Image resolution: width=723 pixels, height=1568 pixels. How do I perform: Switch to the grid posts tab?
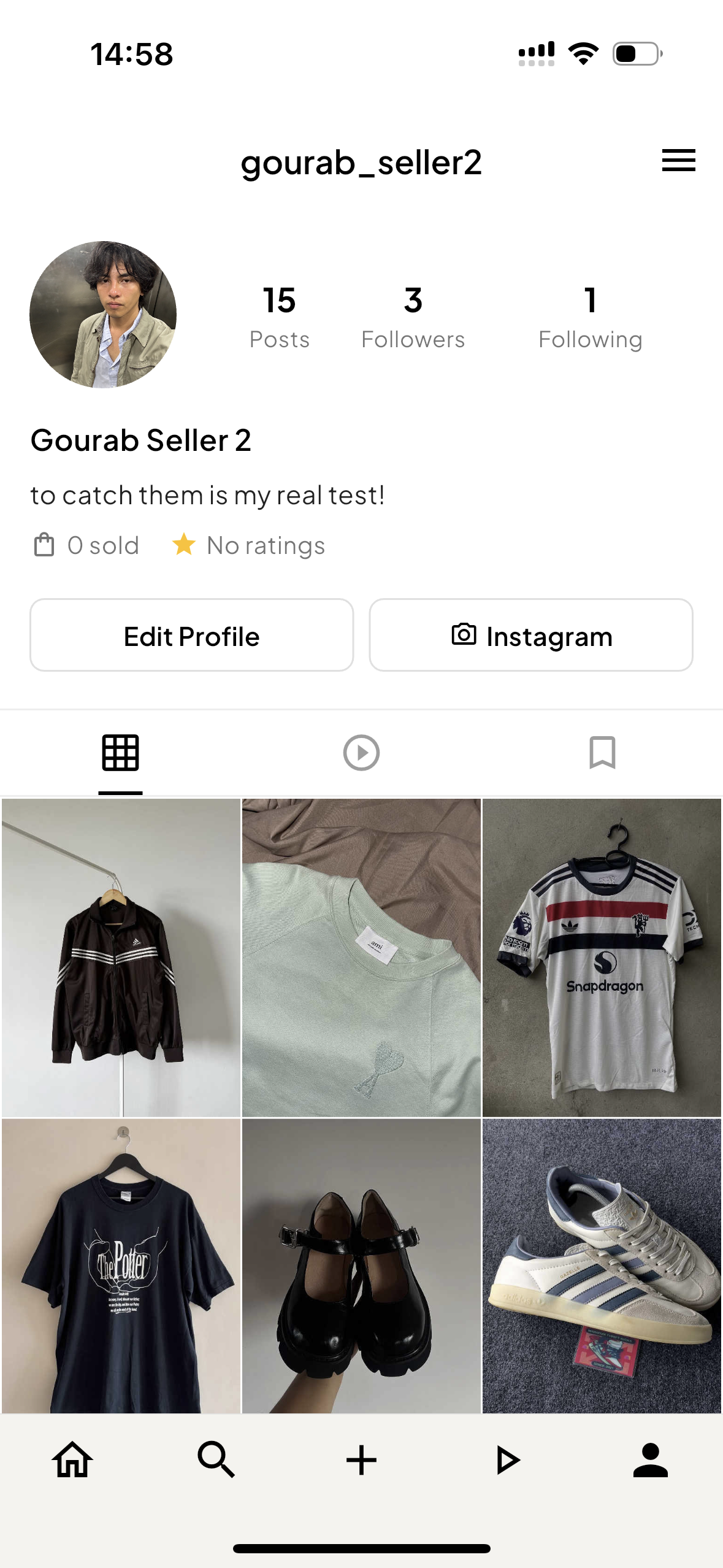click(120, 753)
